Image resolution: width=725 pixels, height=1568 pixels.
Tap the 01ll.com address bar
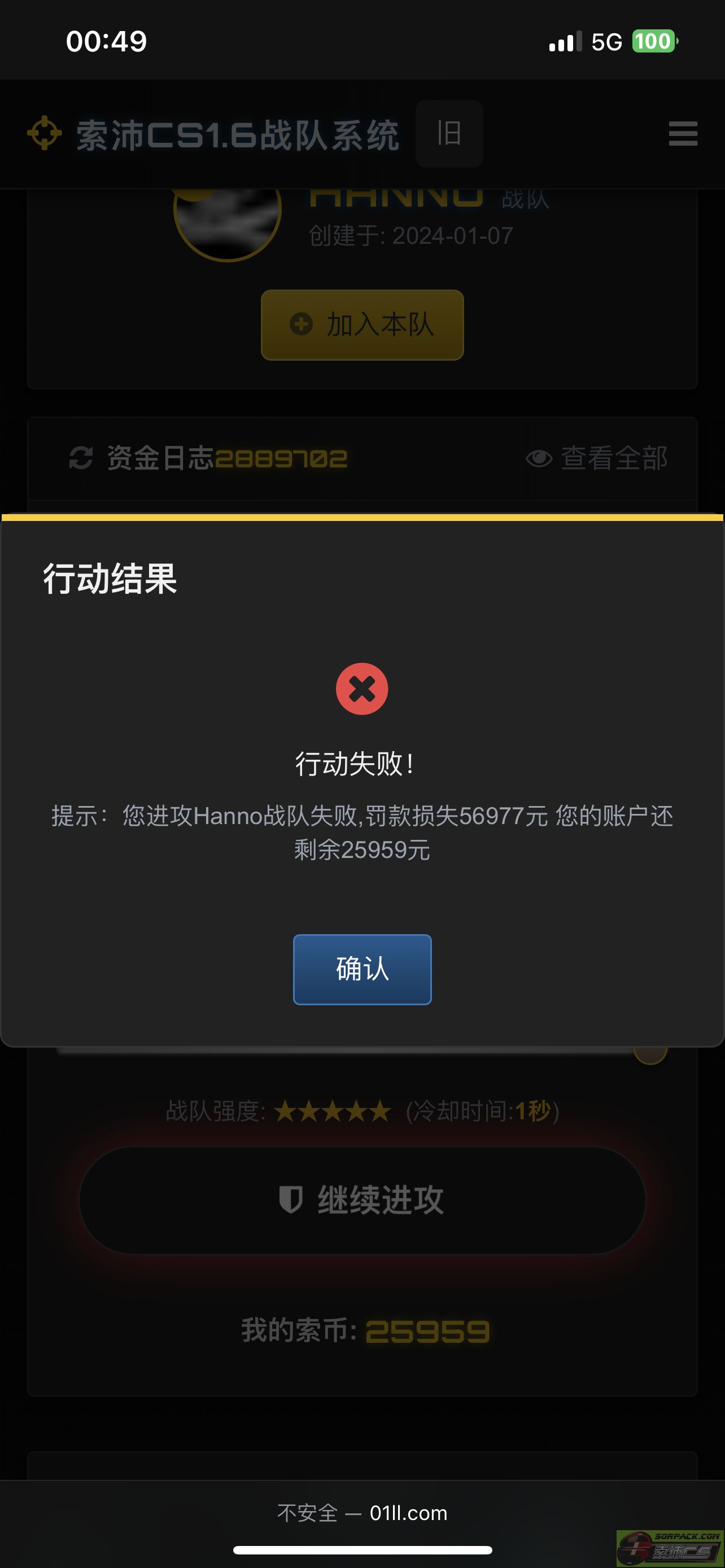(x=362, y=1513)
